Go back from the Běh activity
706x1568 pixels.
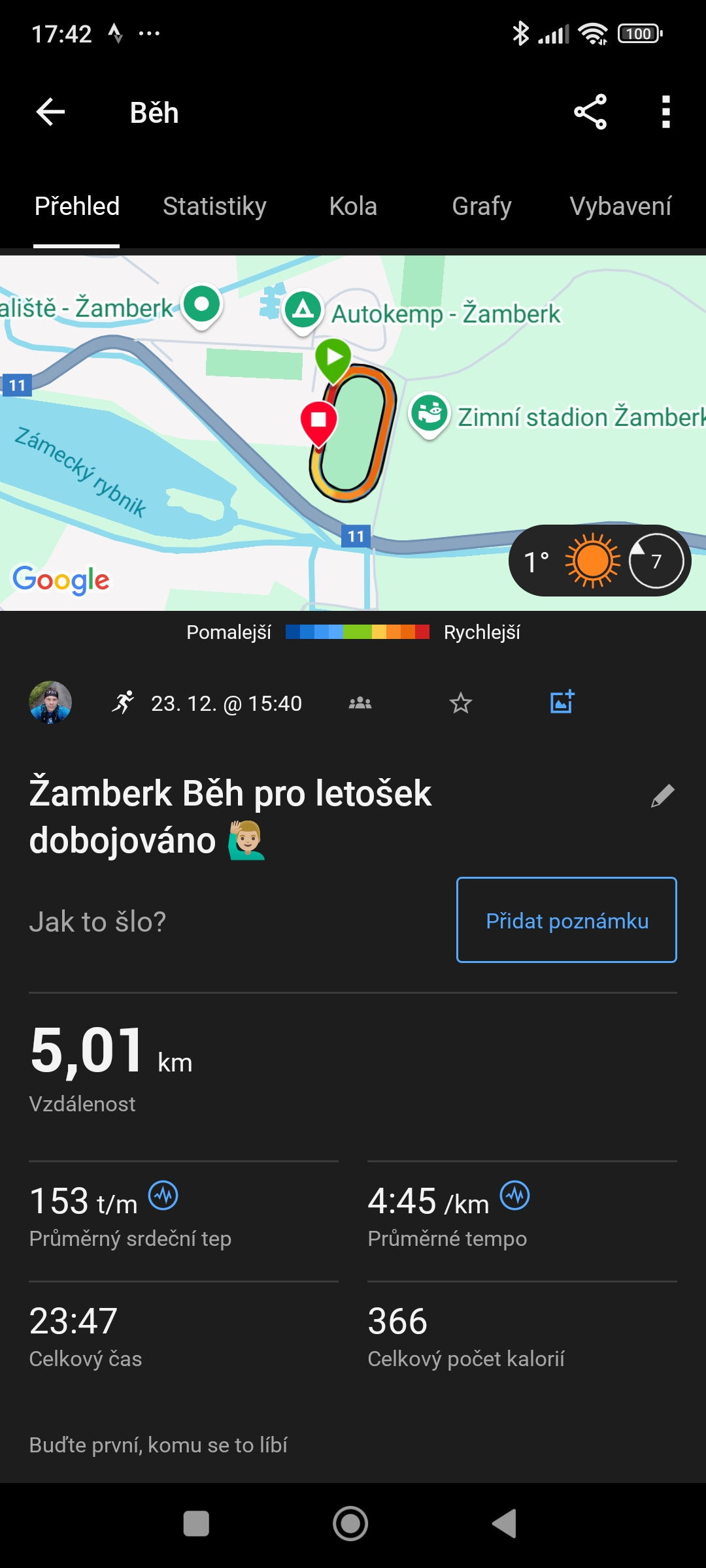50,112
